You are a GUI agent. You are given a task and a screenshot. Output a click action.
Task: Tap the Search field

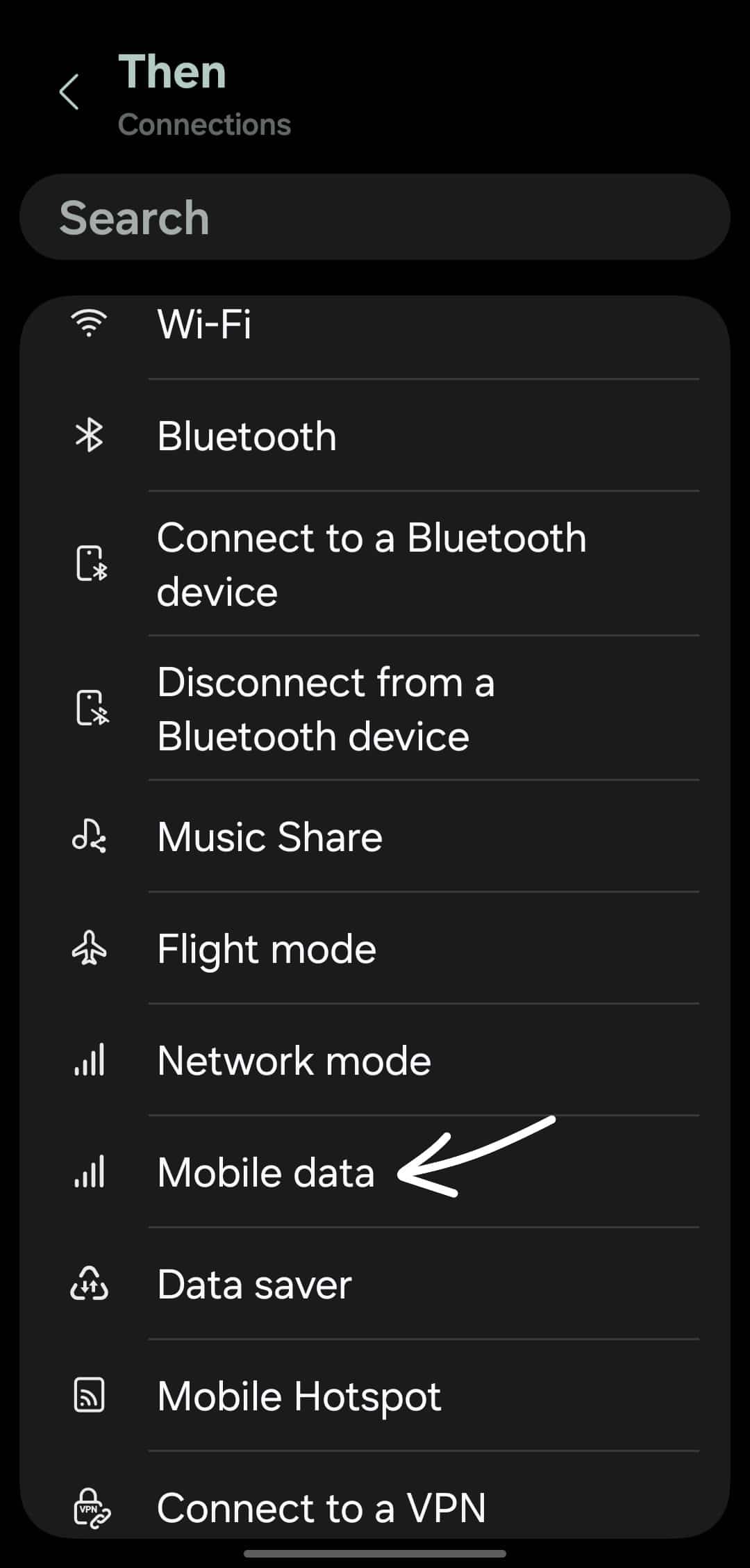click(375, 217)
